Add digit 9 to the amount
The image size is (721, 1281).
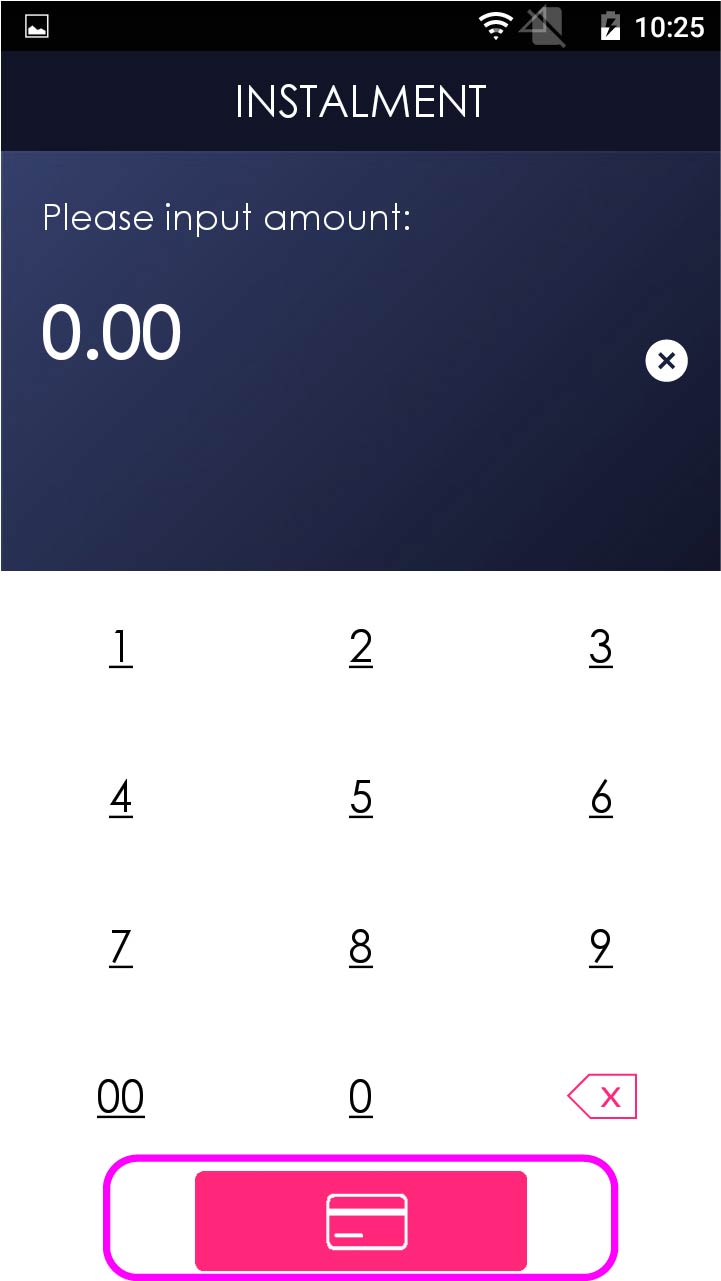click(600, 947)
